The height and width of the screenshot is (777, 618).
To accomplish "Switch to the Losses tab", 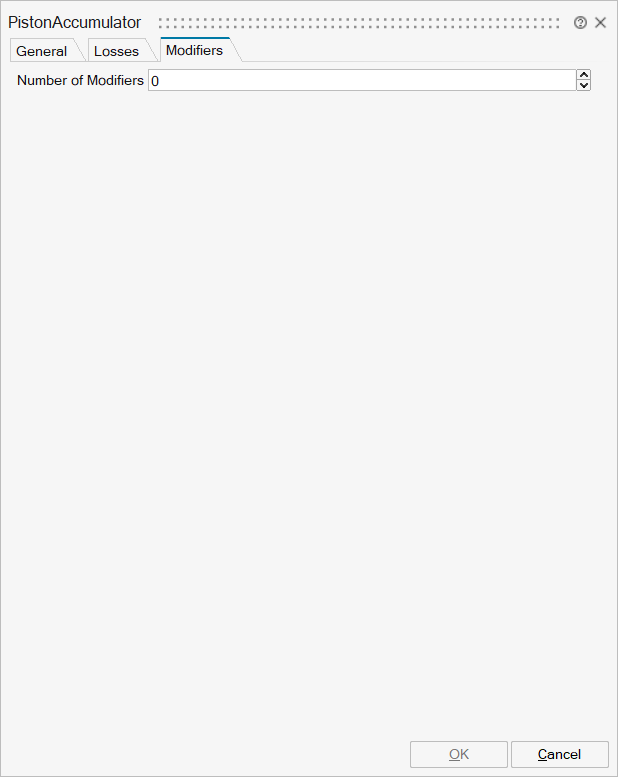I will (116, 51).
